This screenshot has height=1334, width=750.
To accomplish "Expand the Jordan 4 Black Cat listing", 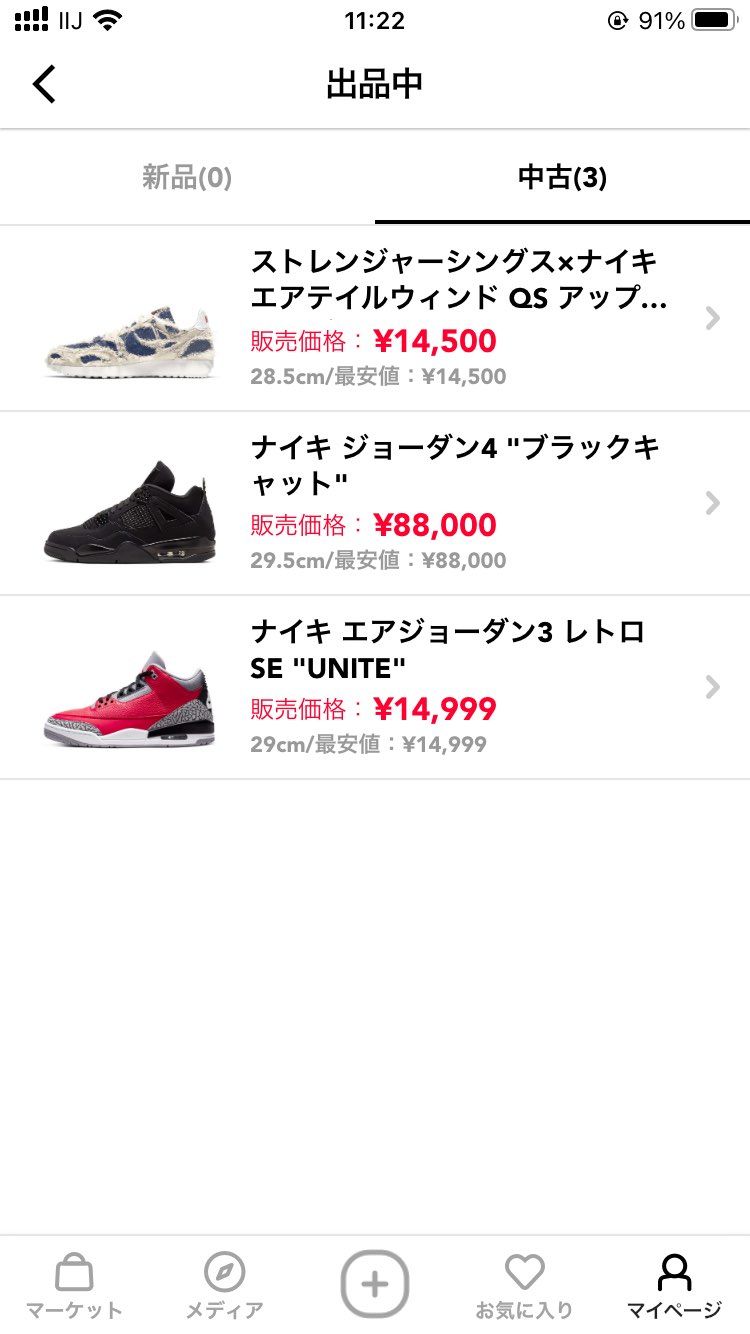I will click(x=711, y=503).
